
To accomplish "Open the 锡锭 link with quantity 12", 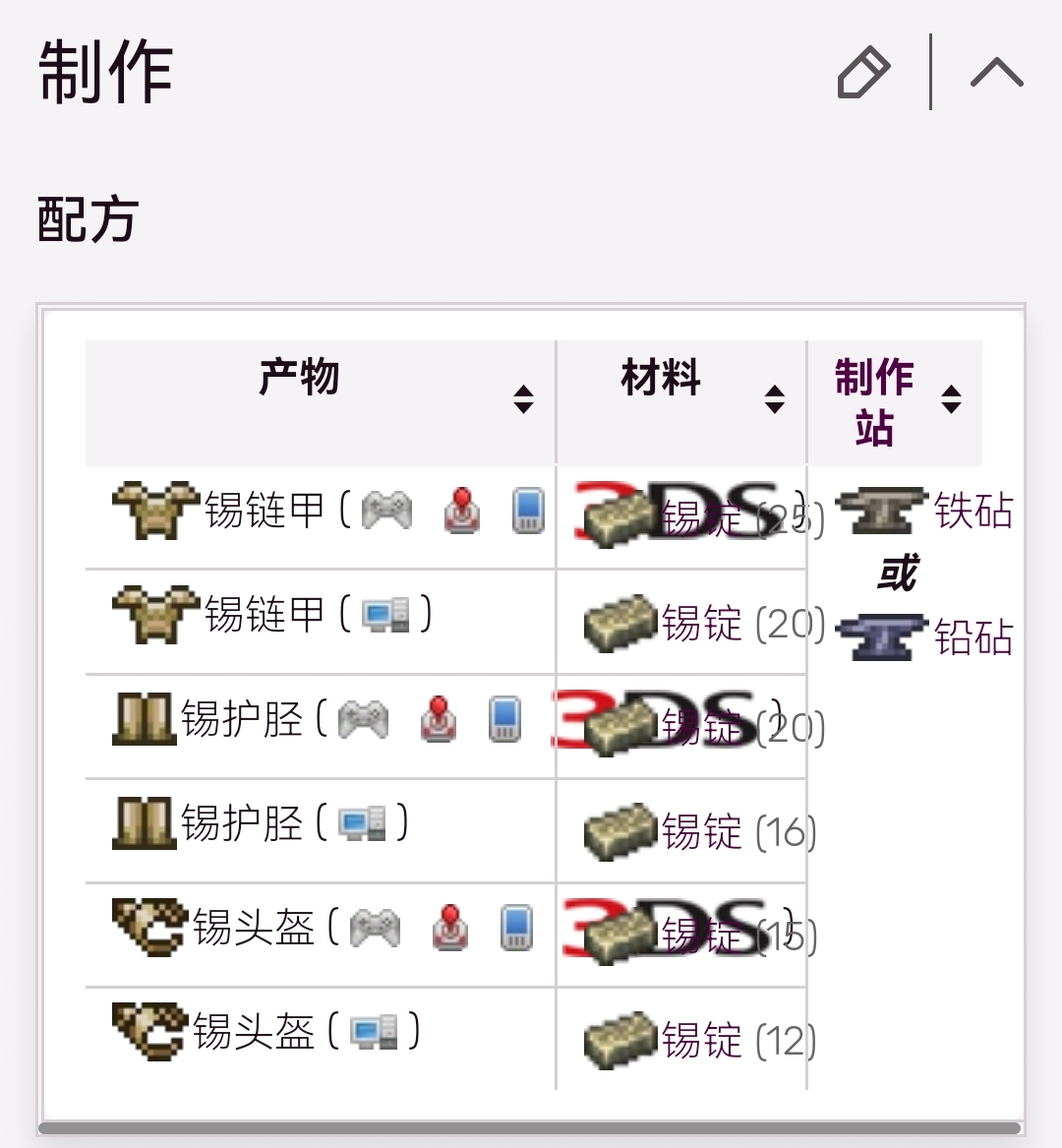I will pos(701,1040).
